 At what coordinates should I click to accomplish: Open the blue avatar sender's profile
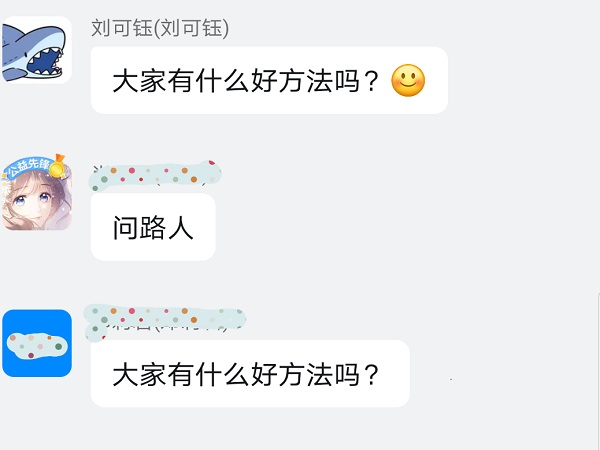(37, 343)
